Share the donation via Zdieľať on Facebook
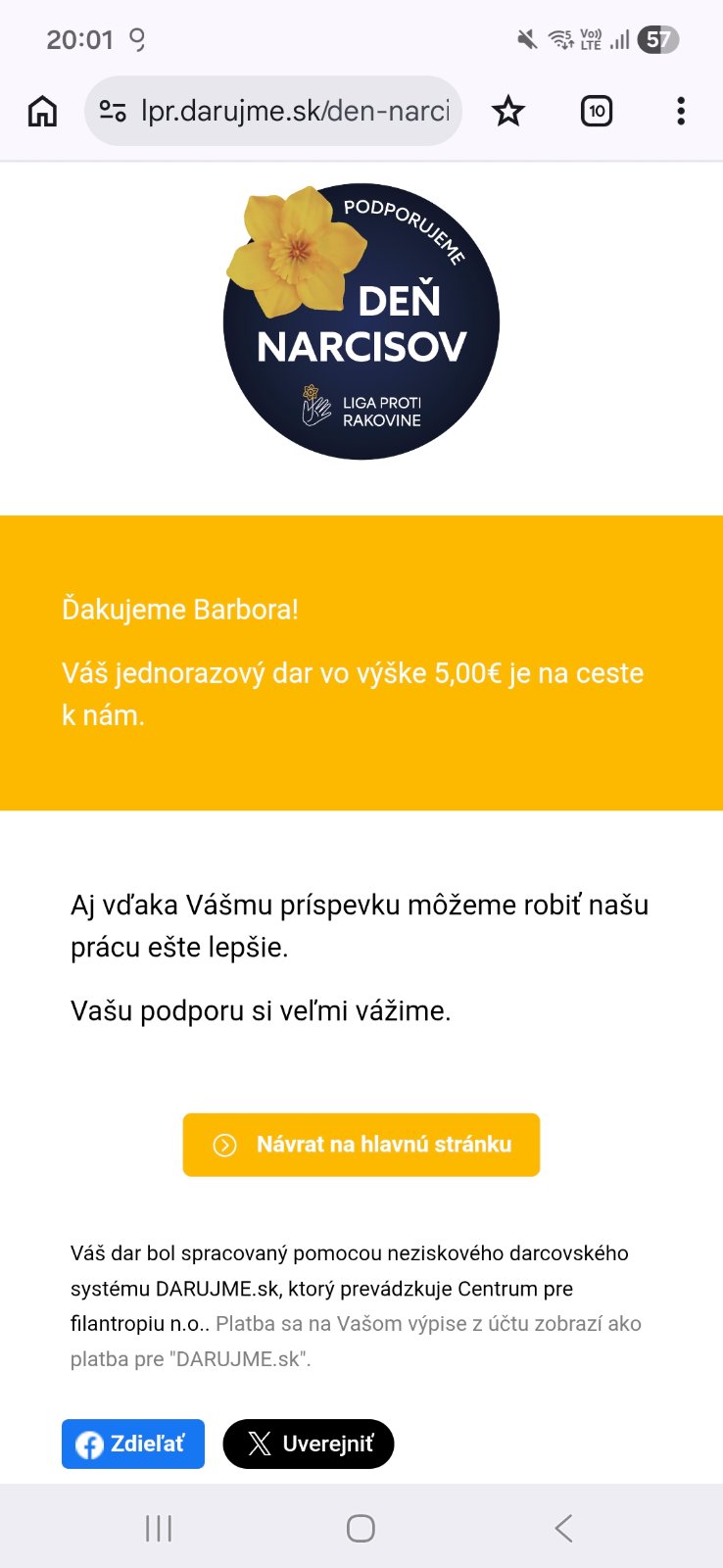The width and height of the screenshot is (723, 1568). pyautogui.click(x=133, y=1444)
